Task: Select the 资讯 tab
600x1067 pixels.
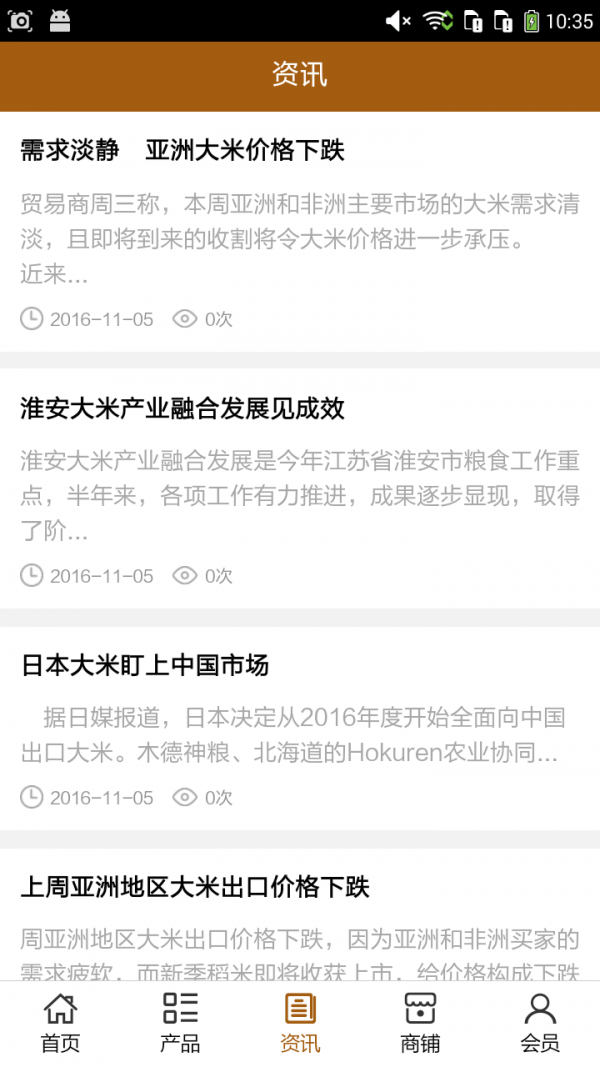Action: pyautogui.click(x=300, y=1024)
